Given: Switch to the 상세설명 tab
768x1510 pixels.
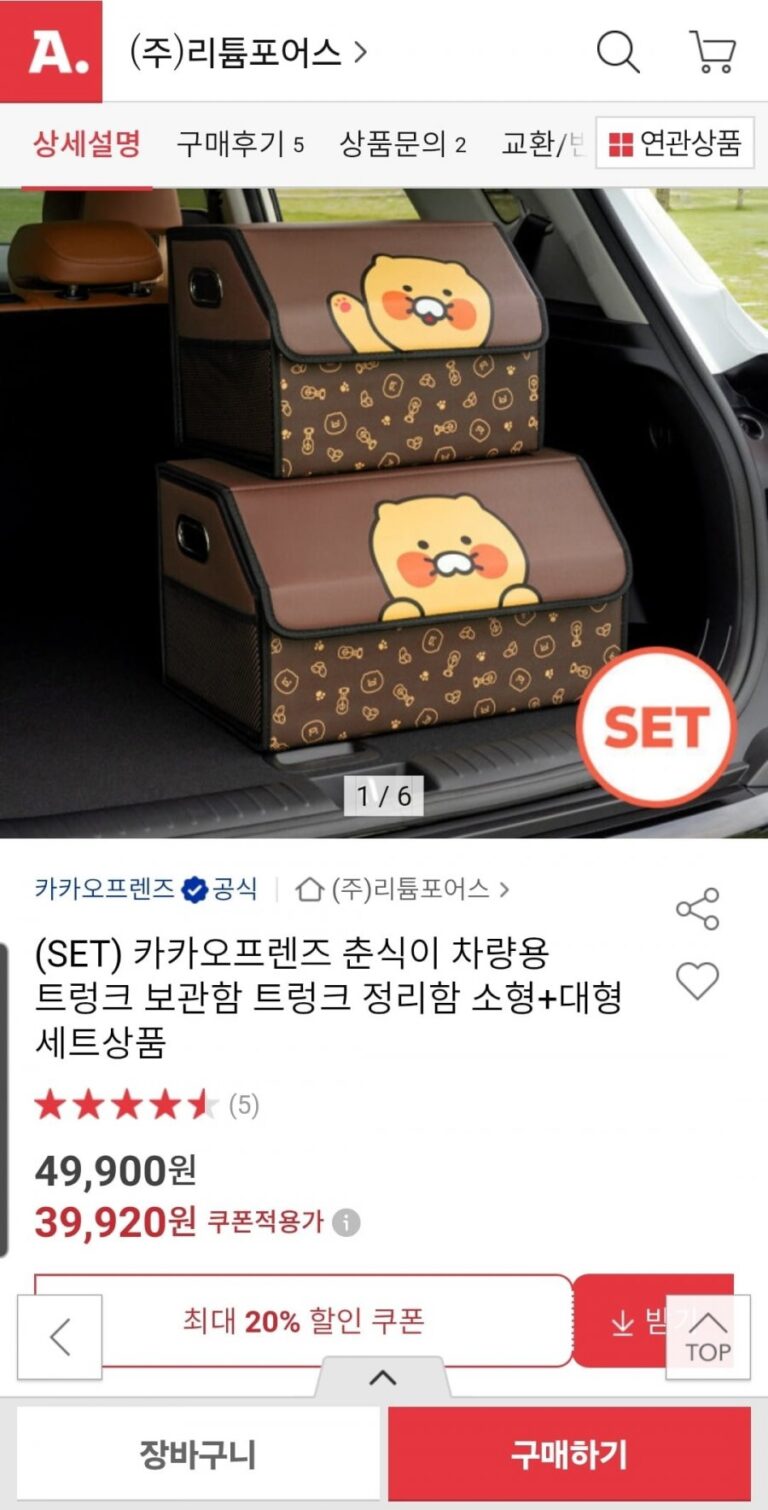Looking at the screenshot, I should tap(87, 144).
